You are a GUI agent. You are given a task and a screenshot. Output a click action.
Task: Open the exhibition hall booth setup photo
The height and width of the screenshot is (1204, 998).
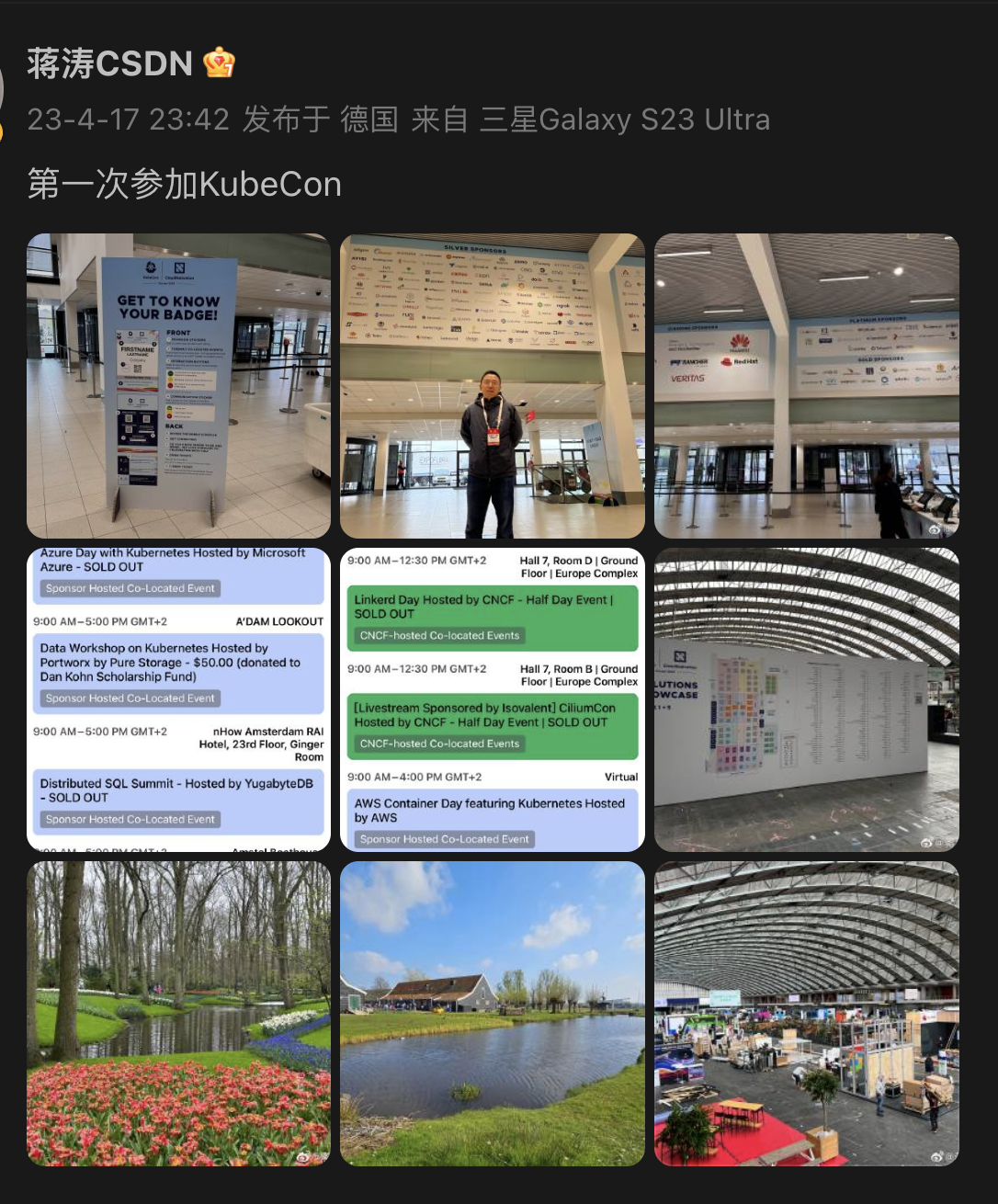coord(806,1014)
